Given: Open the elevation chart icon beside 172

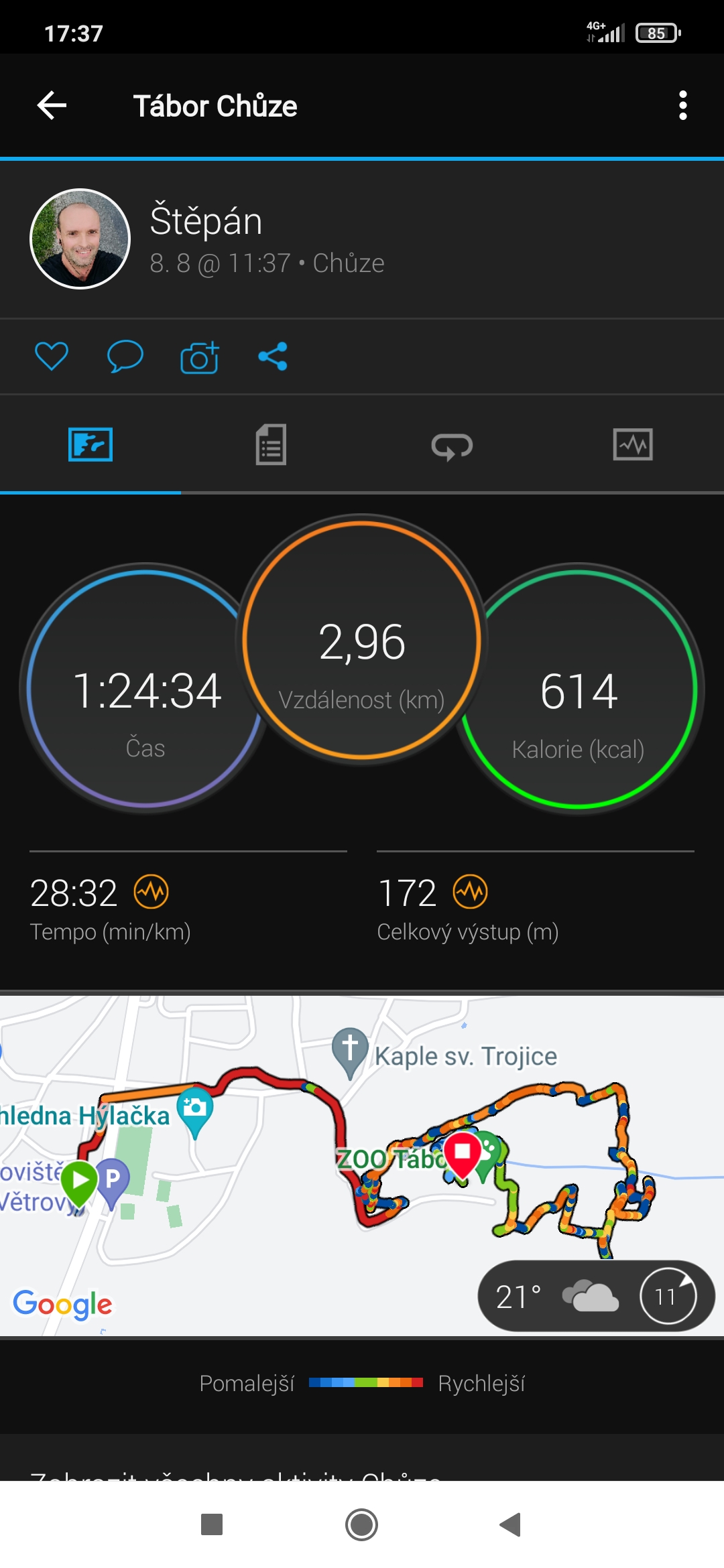Looking at the screenshot, I should (471, 892).
